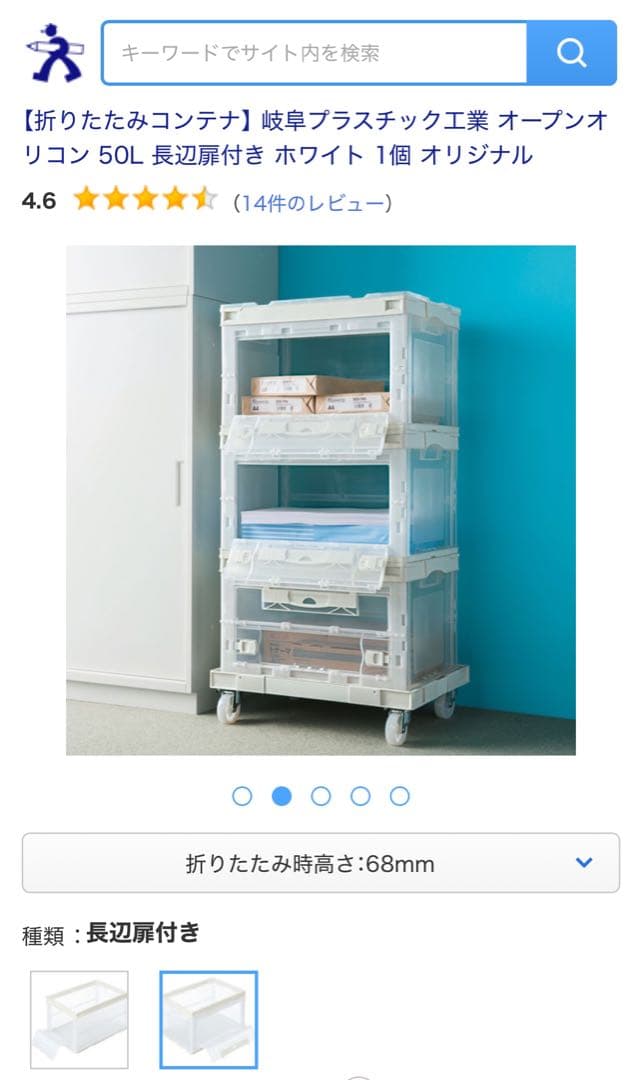Screen dimensions: 643x1080
Task: Go to the third image indicator dot
Action: coord(321,796)
